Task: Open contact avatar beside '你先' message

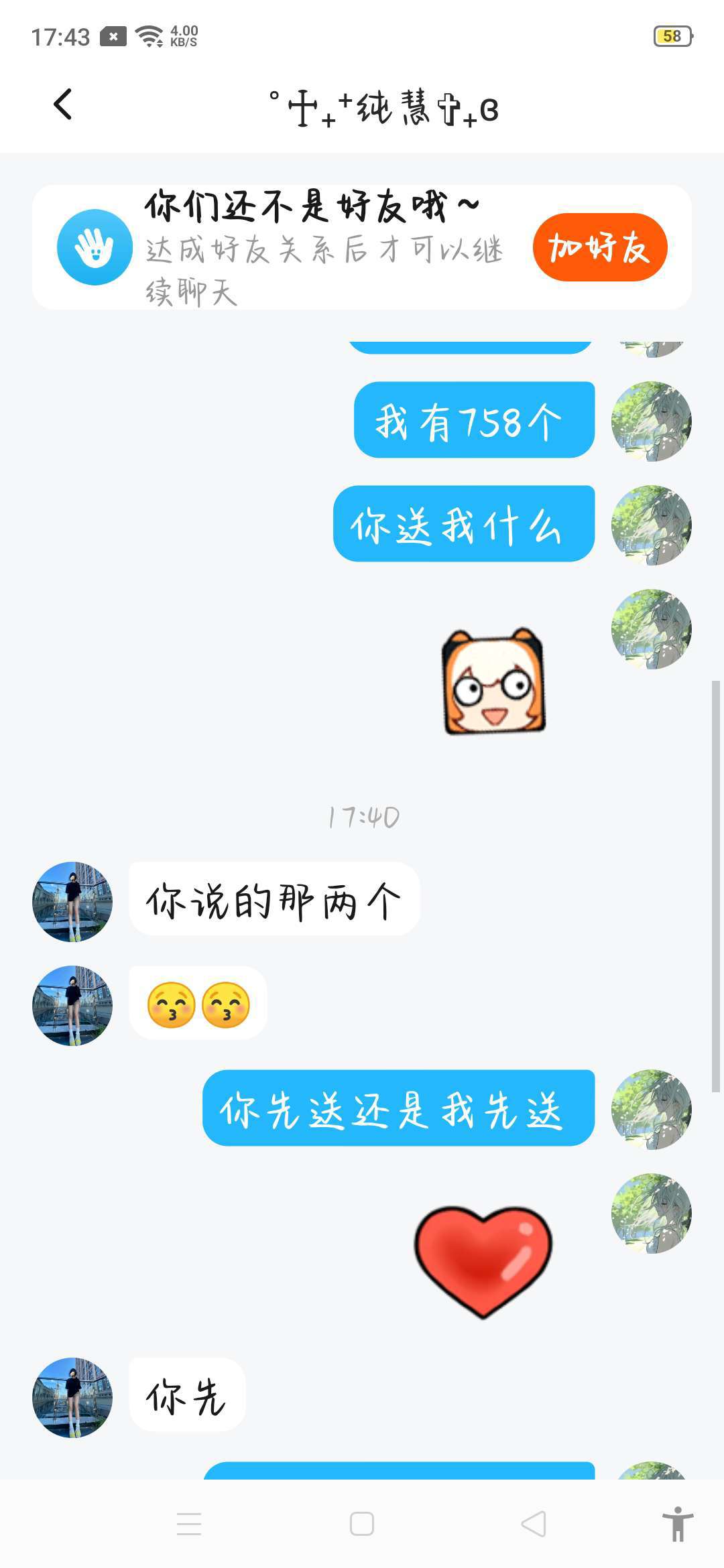Action: coord(72,1397)
